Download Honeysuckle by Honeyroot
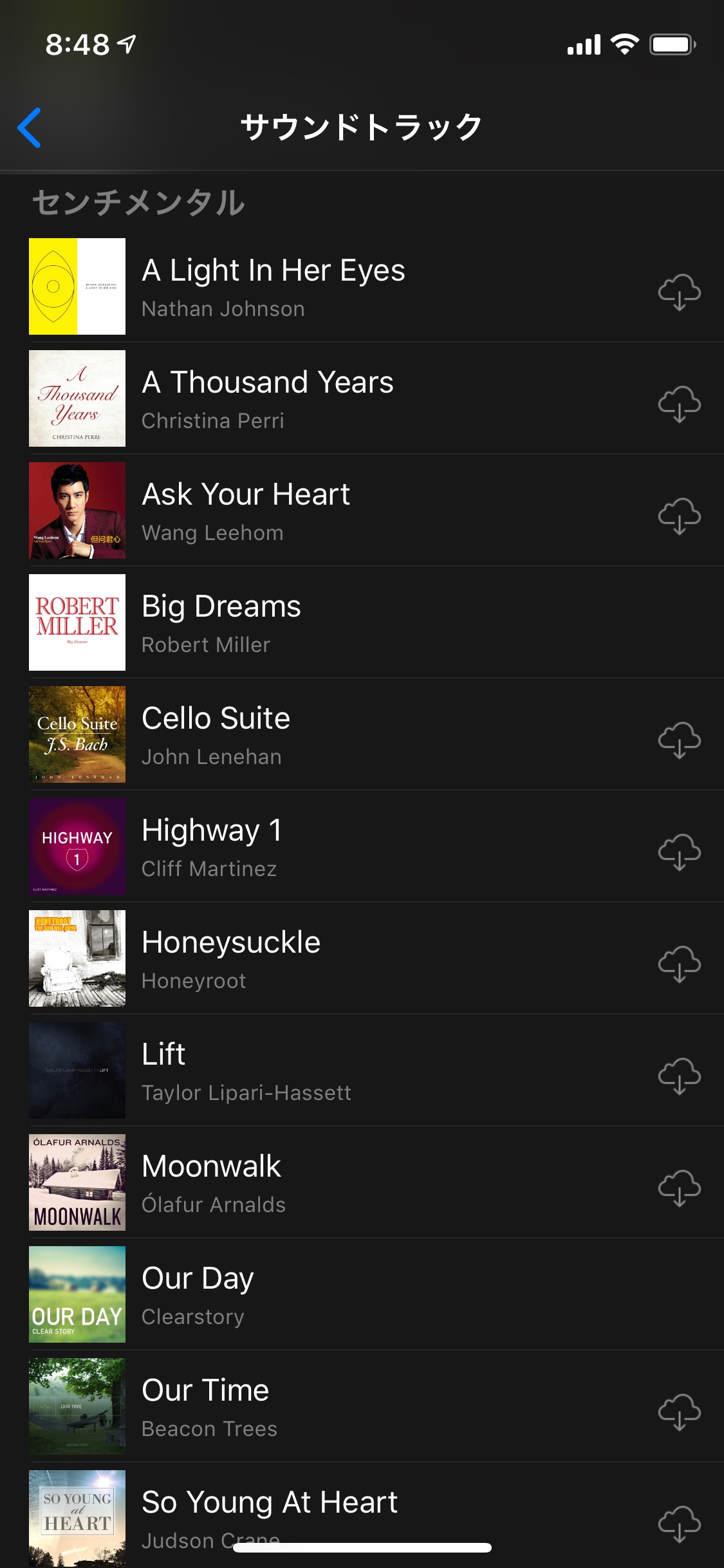Viewport: 724px width, 1568px height. (679, 964)
